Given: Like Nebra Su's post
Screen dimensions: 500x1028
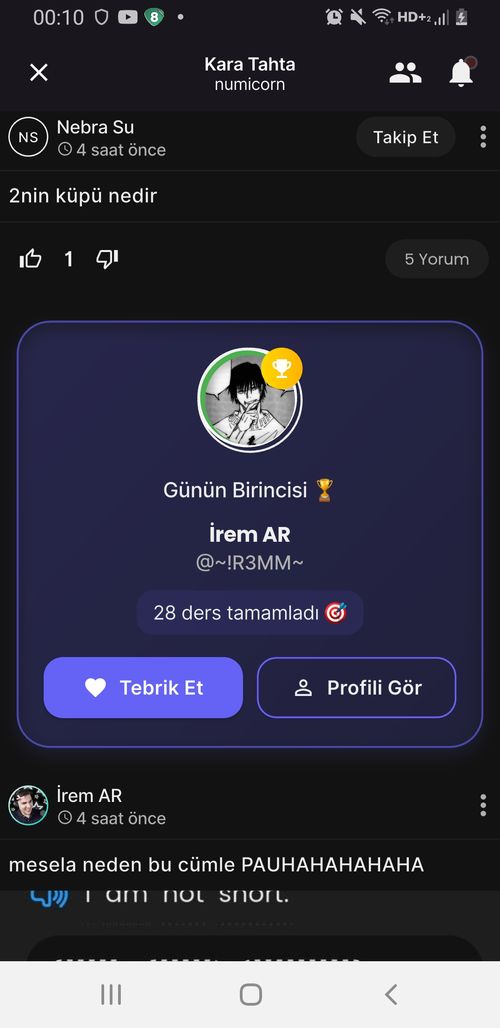Looking at the screenshot, I should click(30, 260).
